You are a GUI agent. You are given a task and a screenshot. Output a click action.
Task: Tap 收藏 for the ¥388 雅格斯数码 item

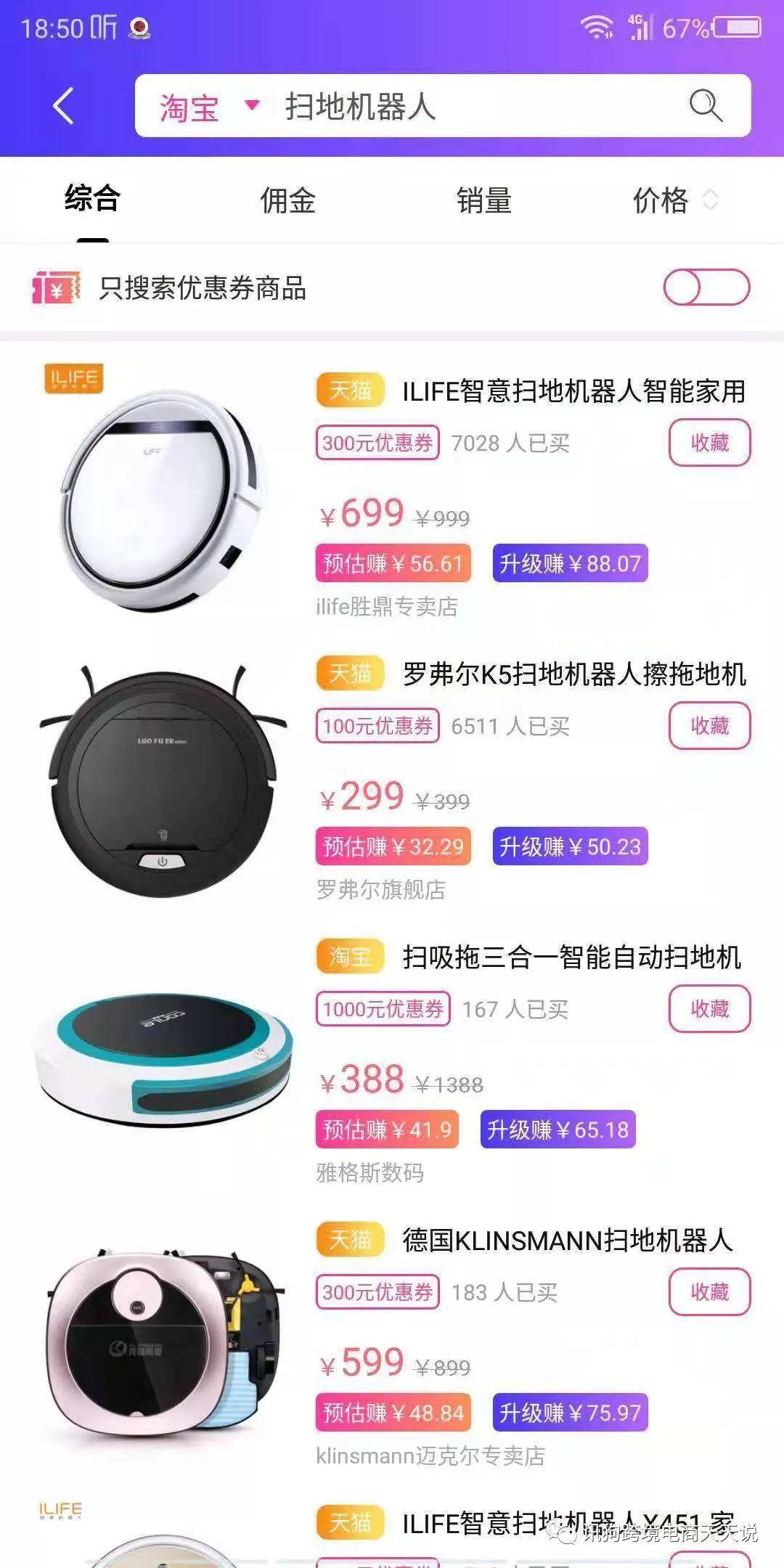[x=709, y=1008]
